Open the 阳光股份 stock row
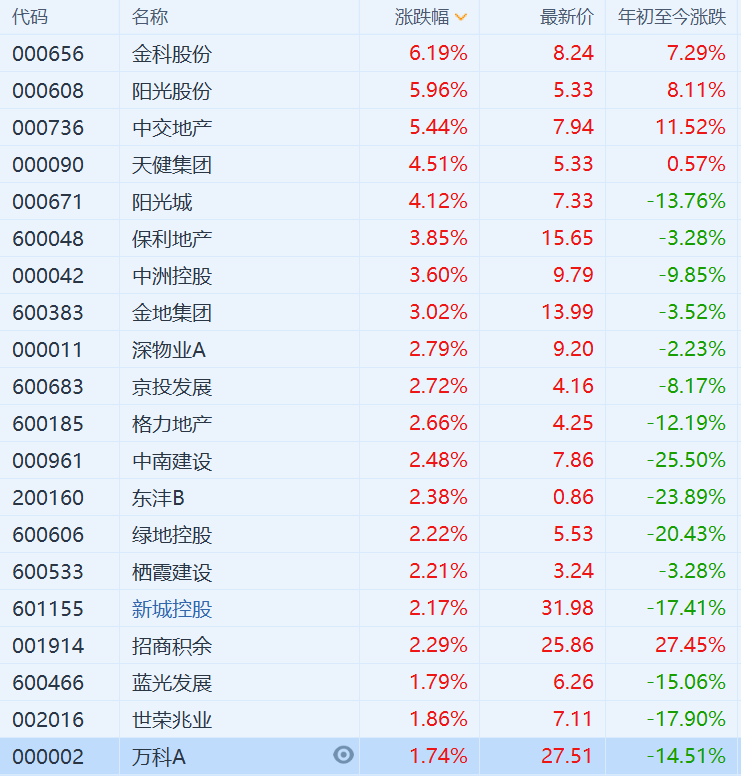 point(172,91)
